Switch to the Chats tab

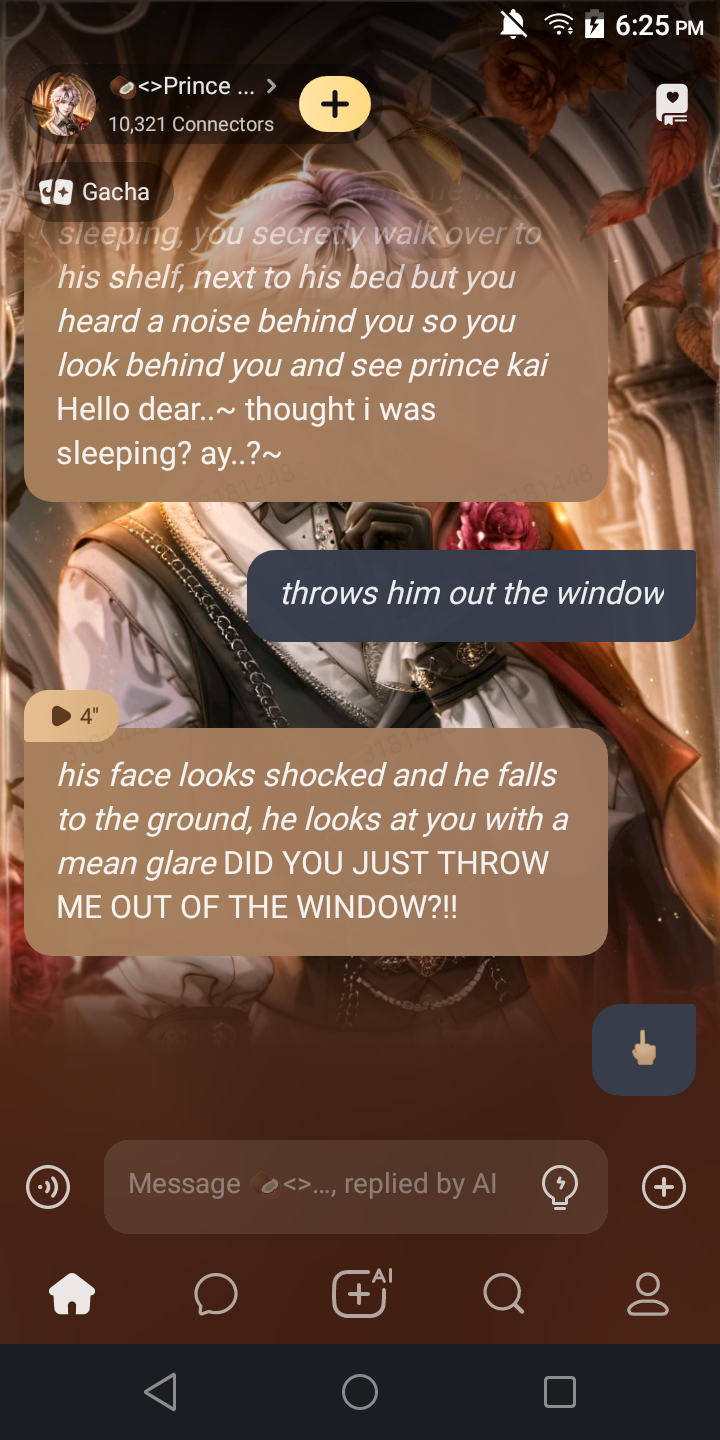(x=216, y=1295)
